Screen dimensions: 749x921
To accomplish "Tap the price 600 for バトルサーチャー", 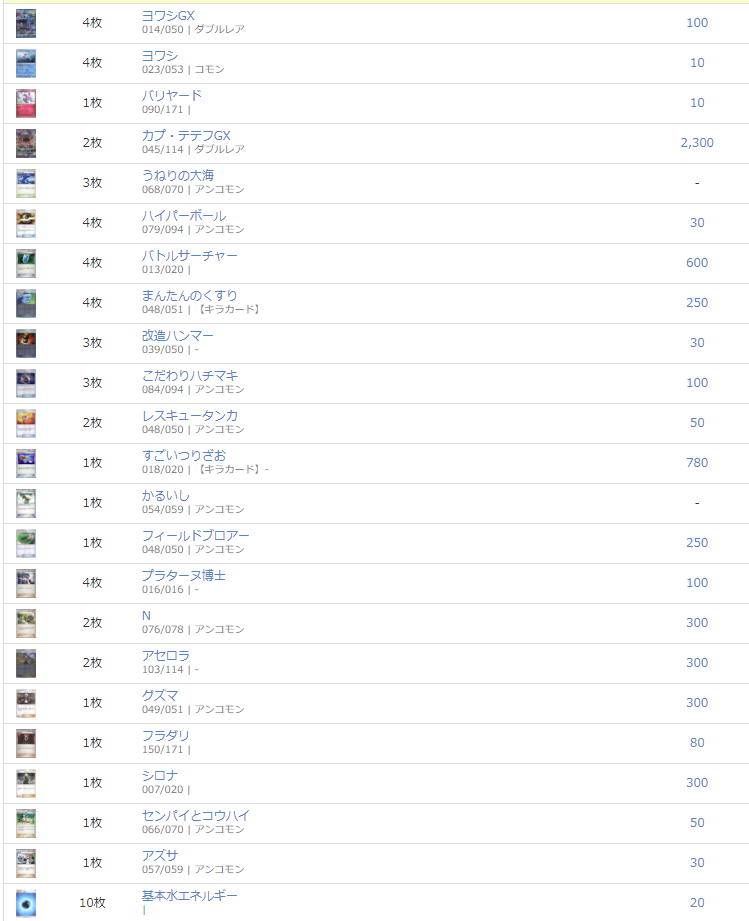I will tap(696, 262).
